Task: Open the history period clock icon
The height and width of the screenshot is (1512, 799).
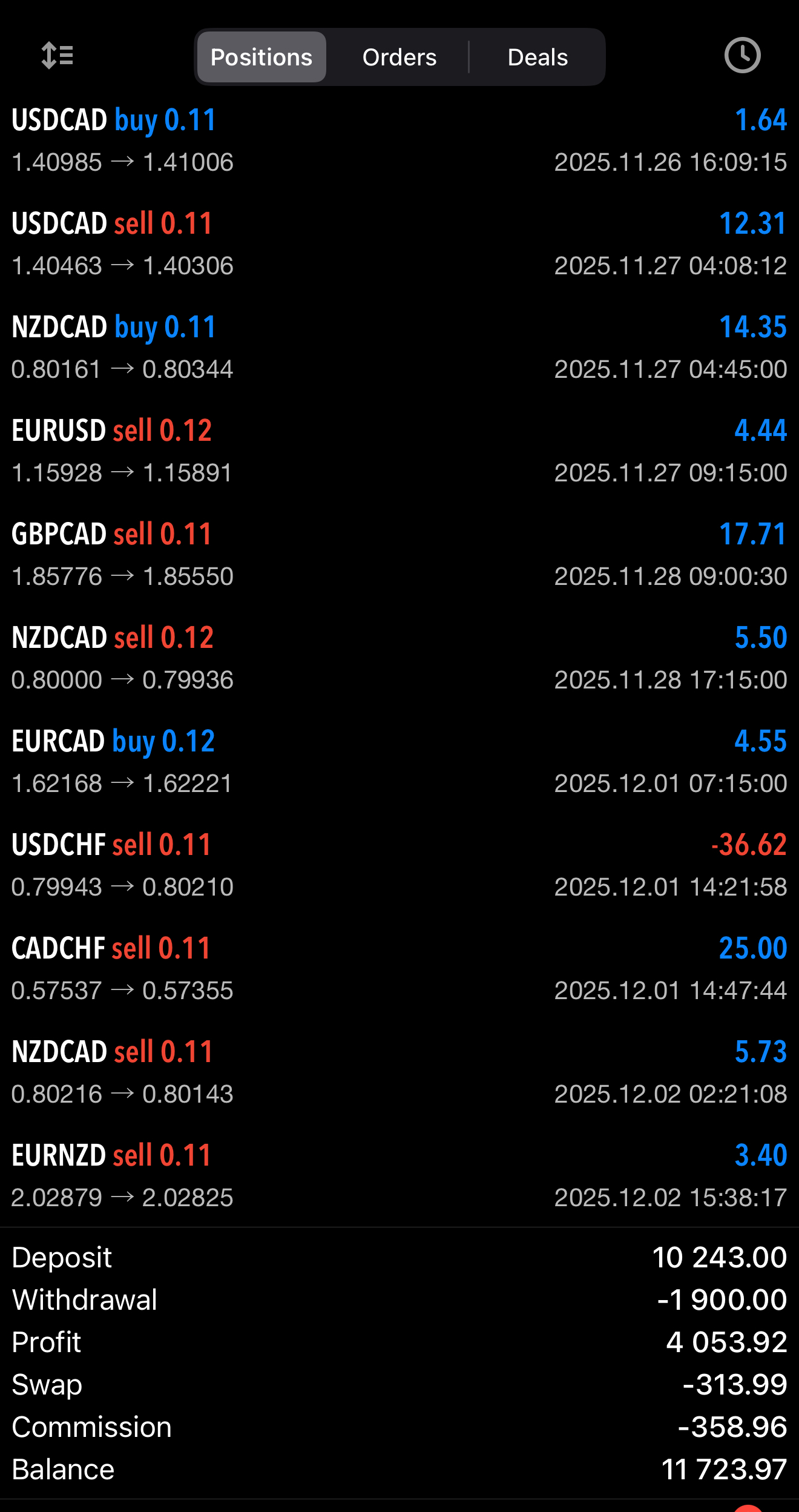Action: click(x=742, y=56)
